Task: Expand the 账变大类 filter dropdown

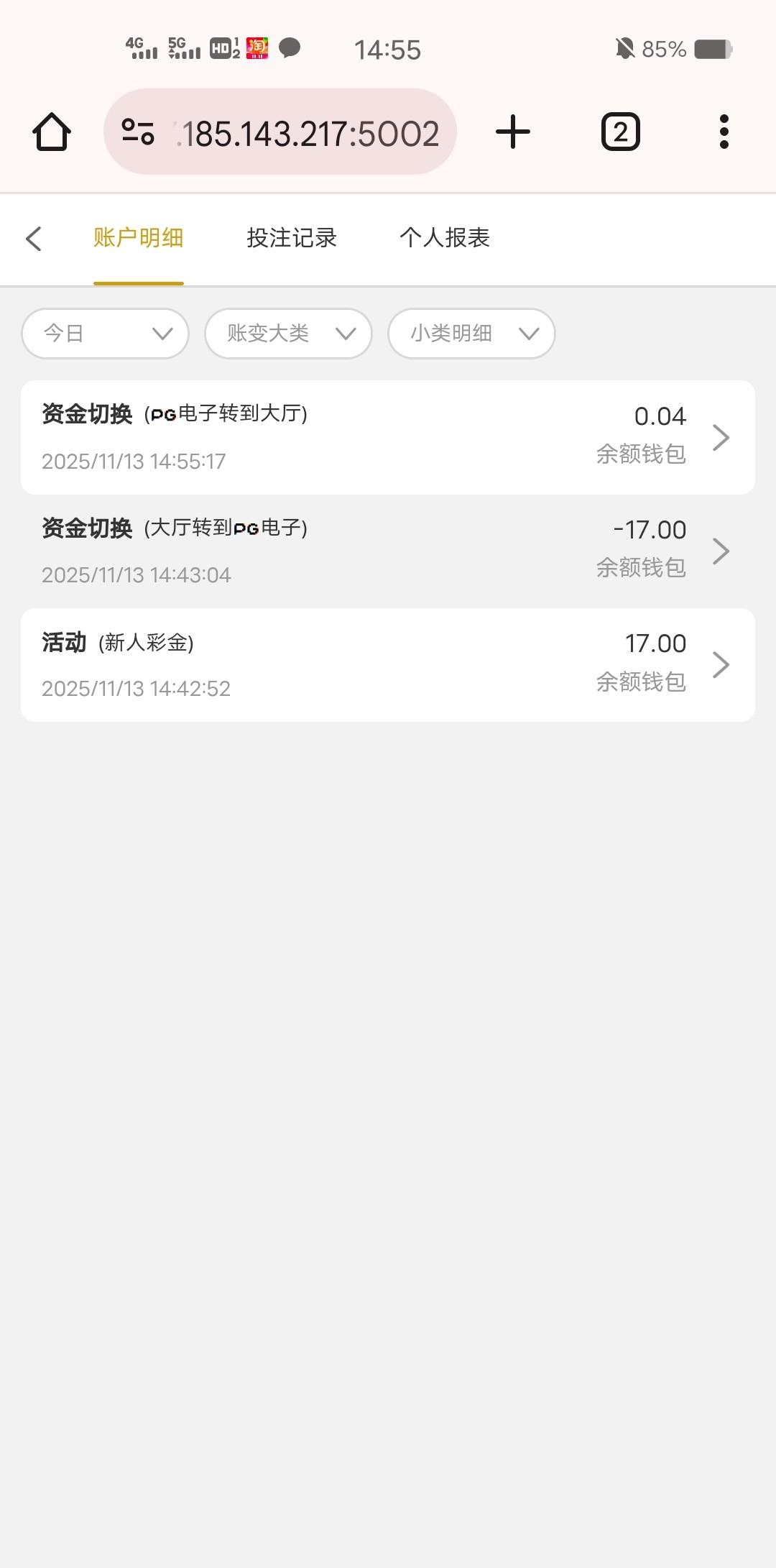Action: tap(288, 334)
